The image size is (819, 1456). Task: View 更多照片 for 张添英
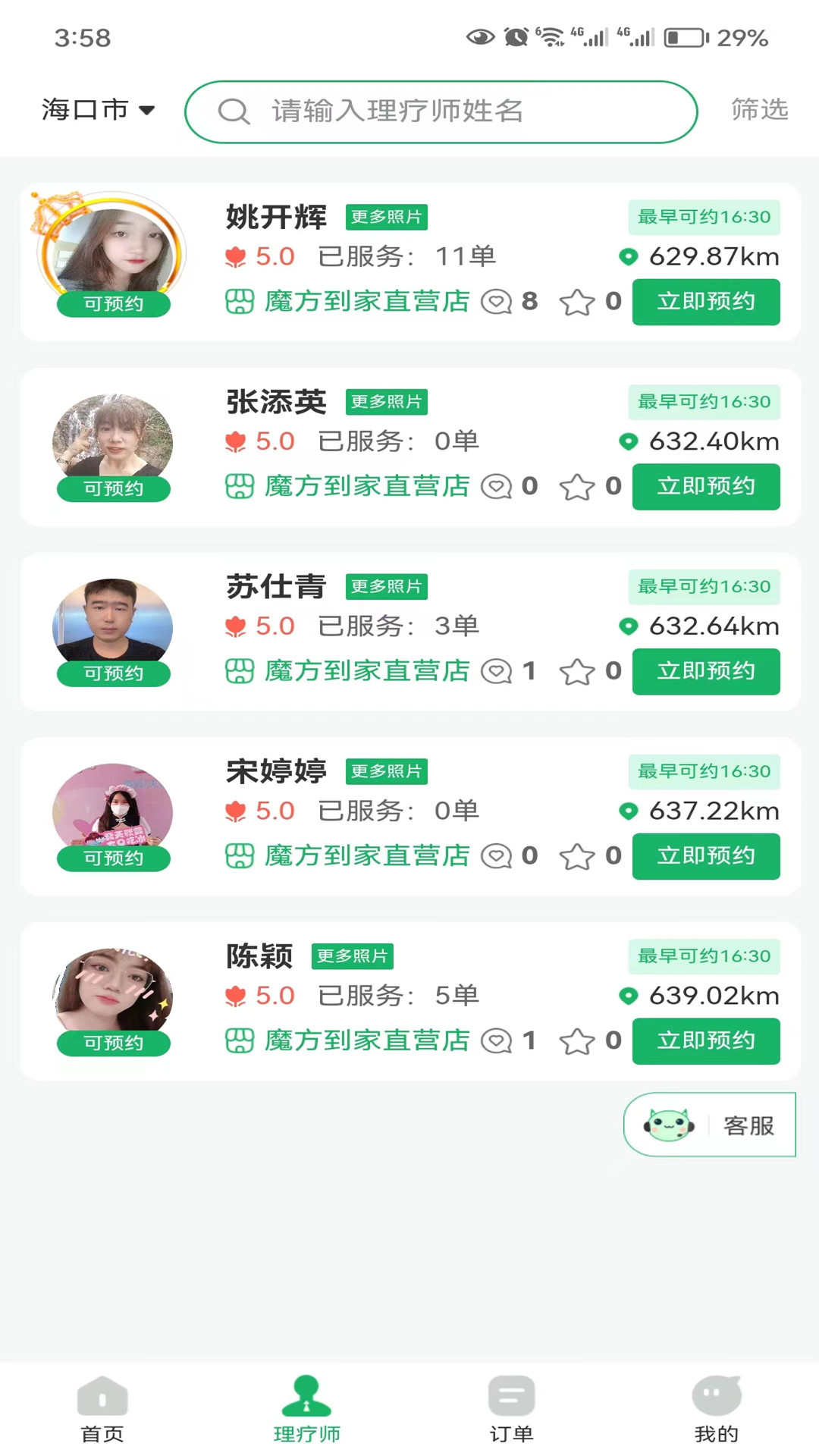point(386,402)
